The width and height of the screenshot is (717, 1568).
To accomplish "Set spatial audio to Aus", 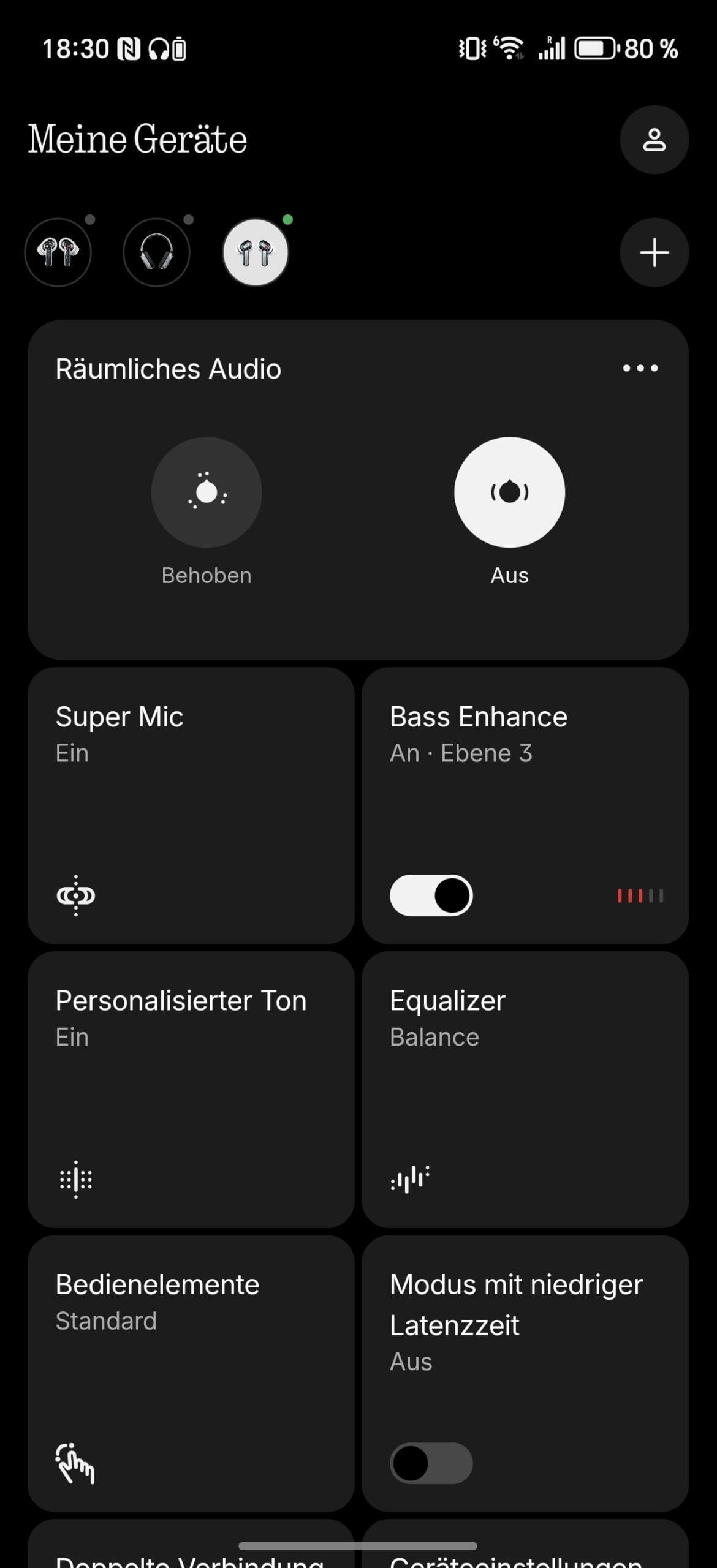I will [x=509, y=492].
